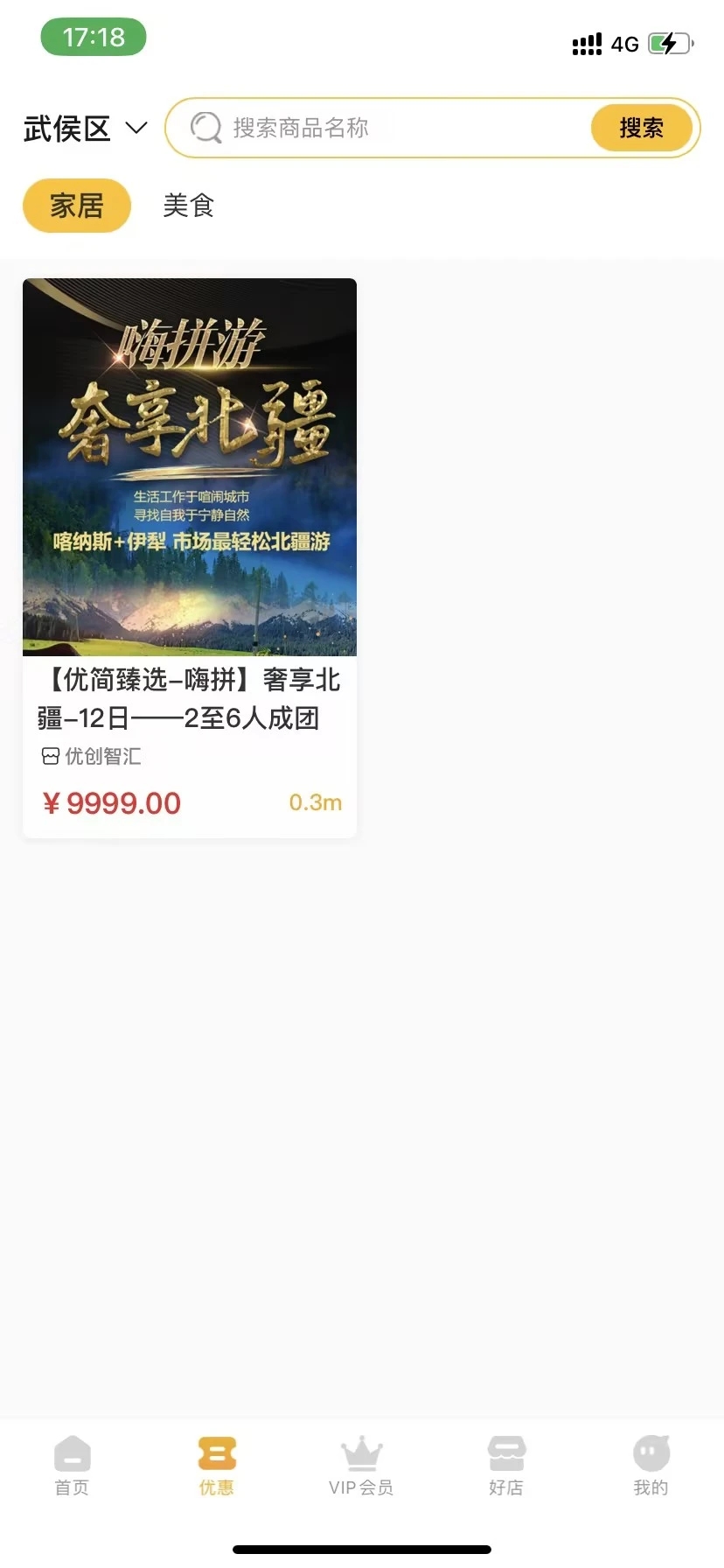The image size is (724, 1568).
Task: Click the magnifying glass search icon
Action: pyautogui.click(x=205, y=128)
